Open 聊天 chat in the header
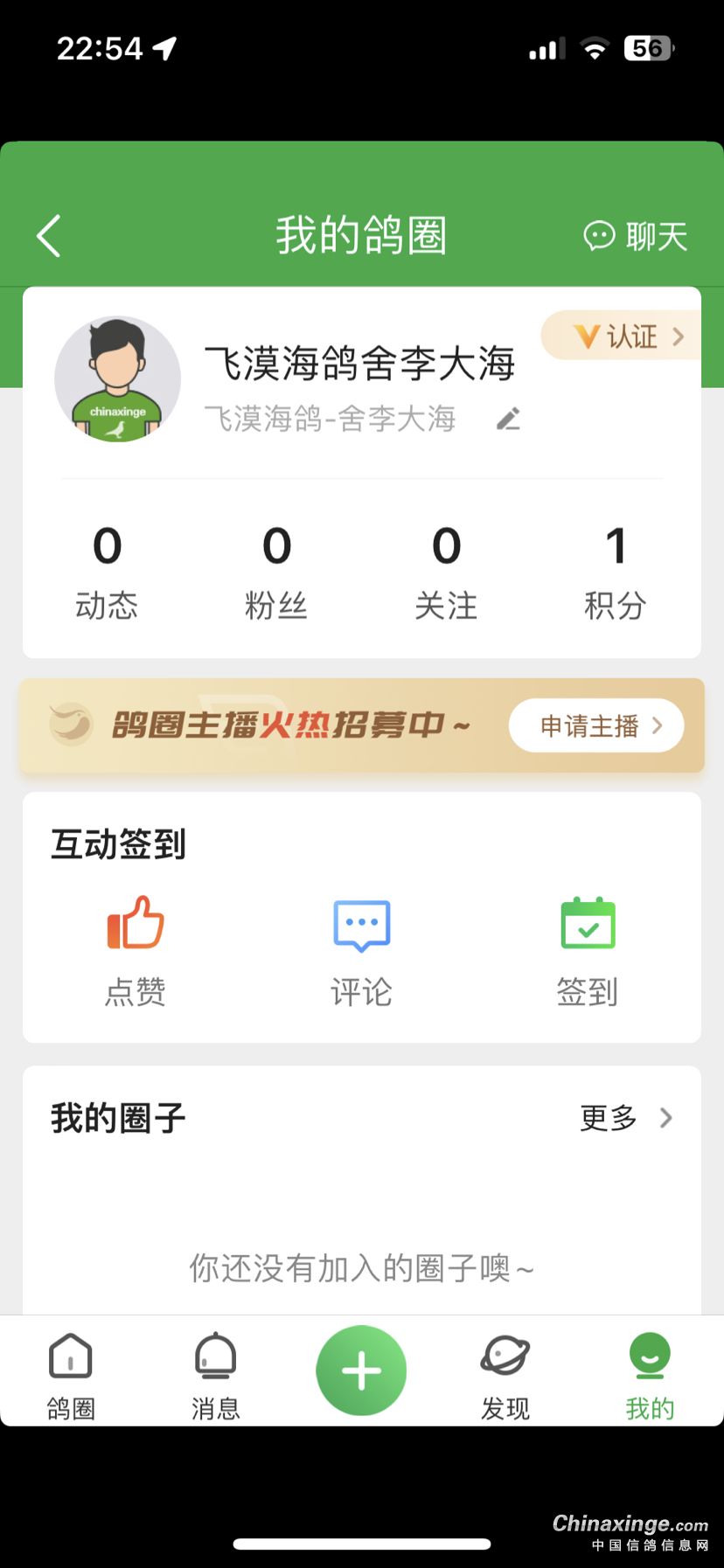This screenshot has width=724, height=1568. (x=636, y=236)
